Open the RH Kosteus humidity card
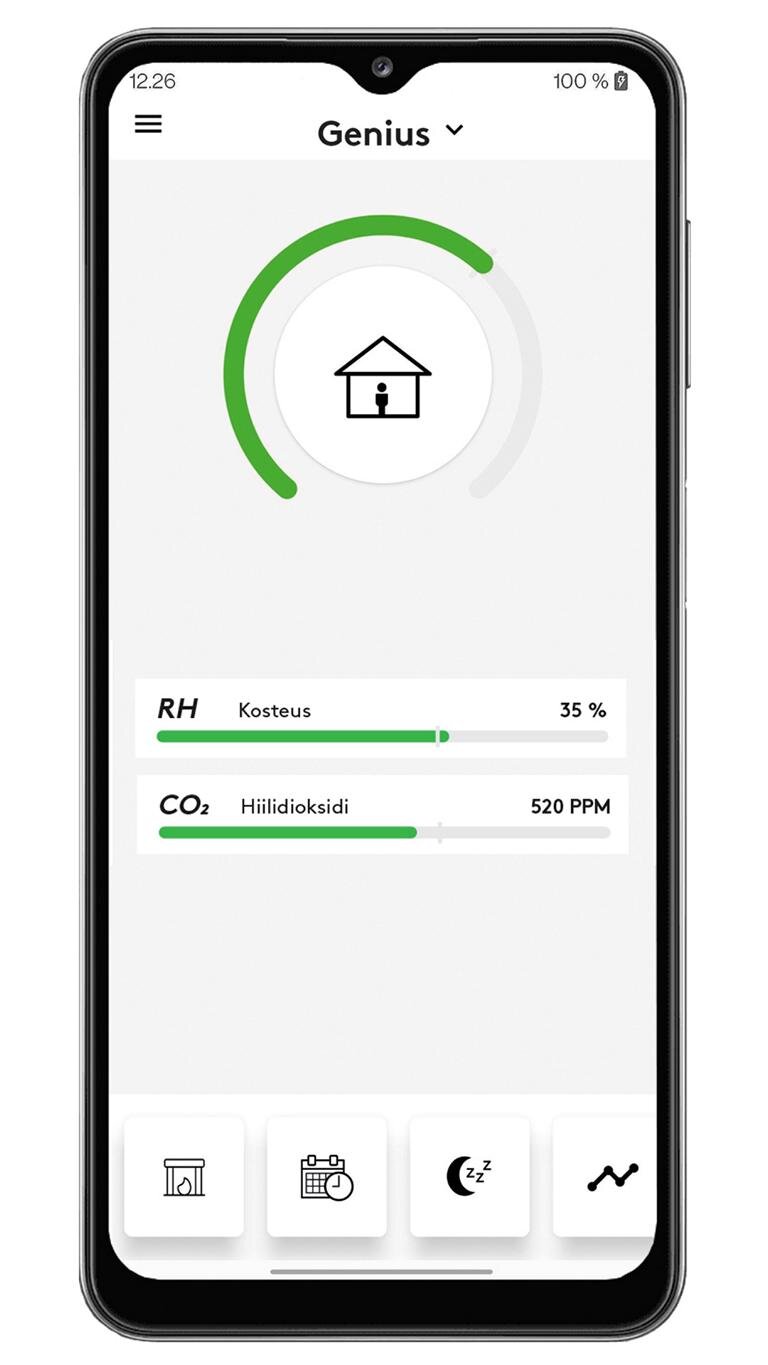Image resolution: width=768 pixels, height=1365 pixels. point(381,719)
